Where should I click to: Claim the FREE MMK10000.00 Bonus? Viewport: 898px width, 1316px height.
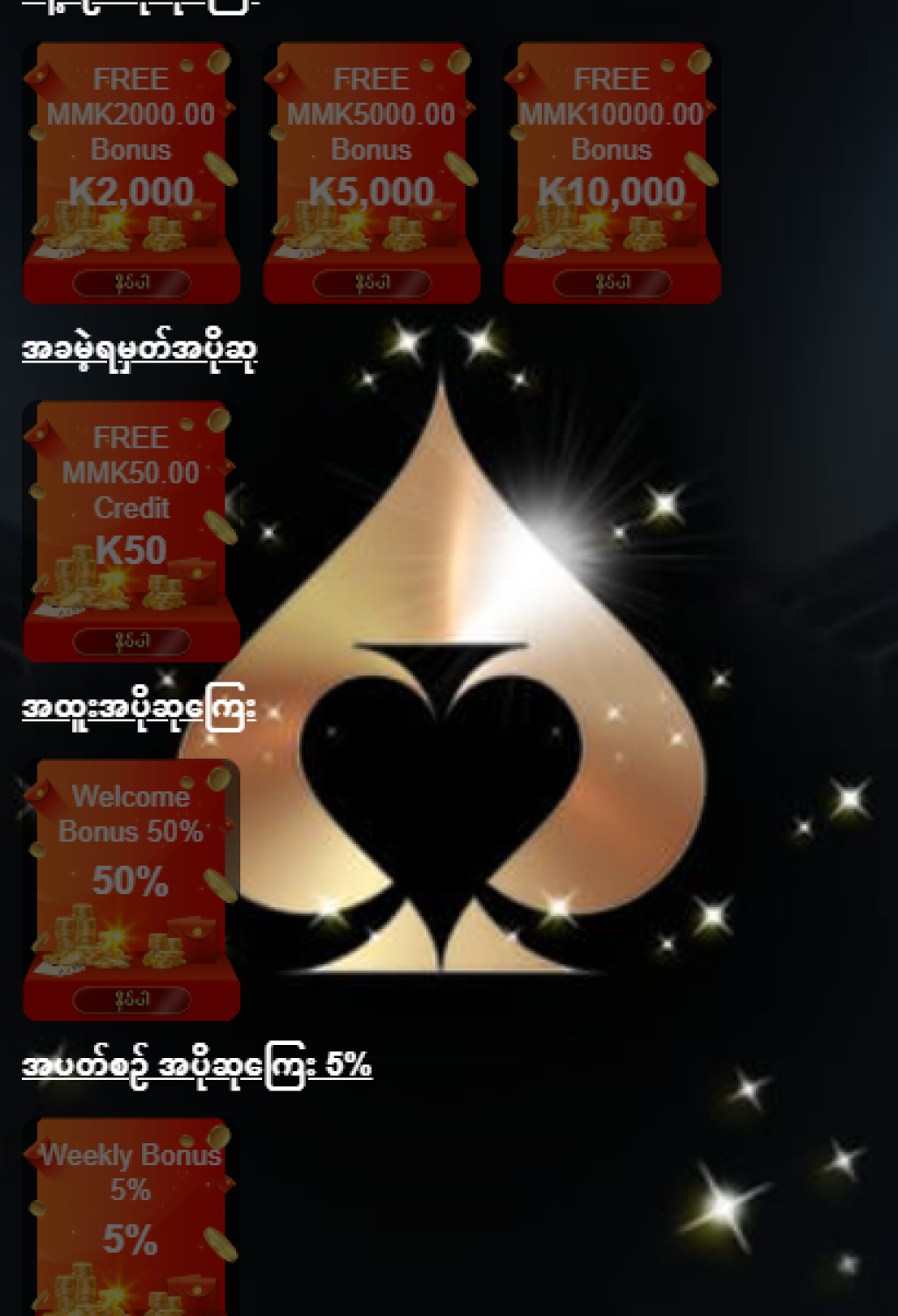[x=612, y=283]
